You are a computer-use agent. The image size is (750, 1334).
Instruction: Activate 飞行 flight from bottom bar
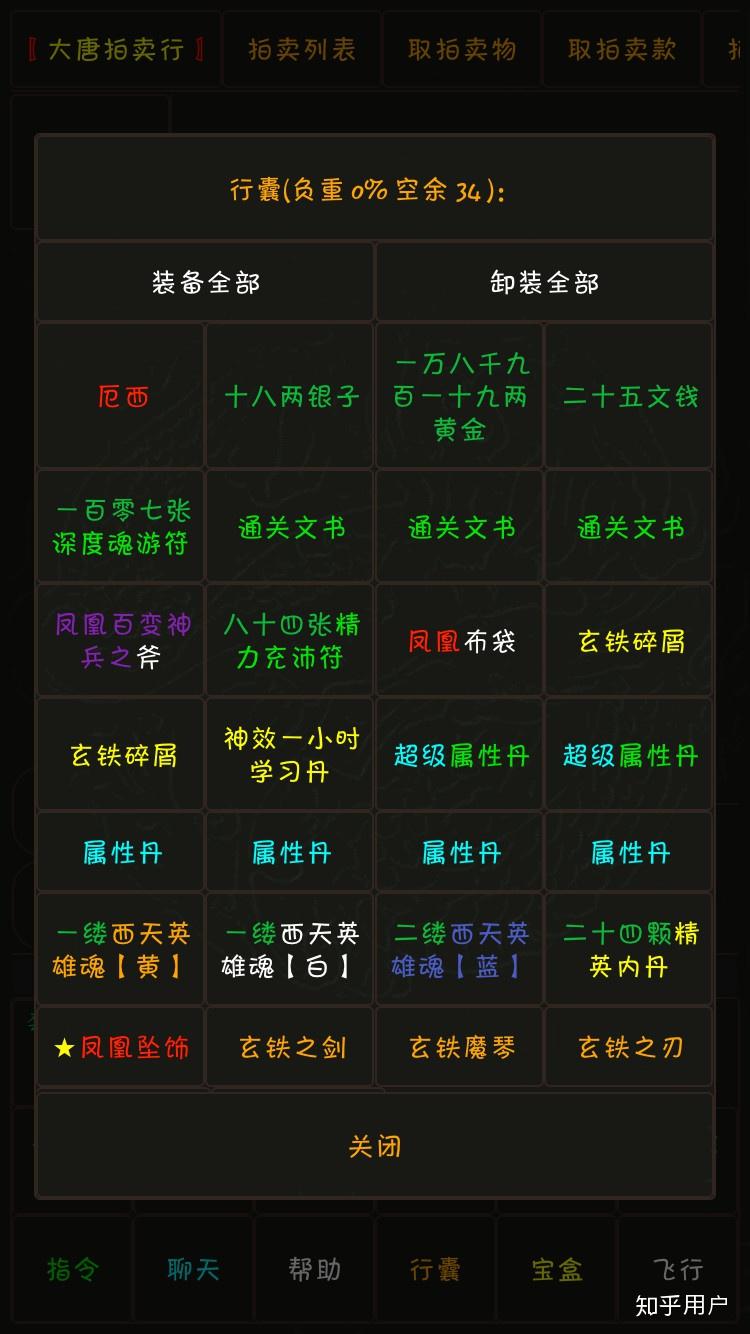(678, 1272)
